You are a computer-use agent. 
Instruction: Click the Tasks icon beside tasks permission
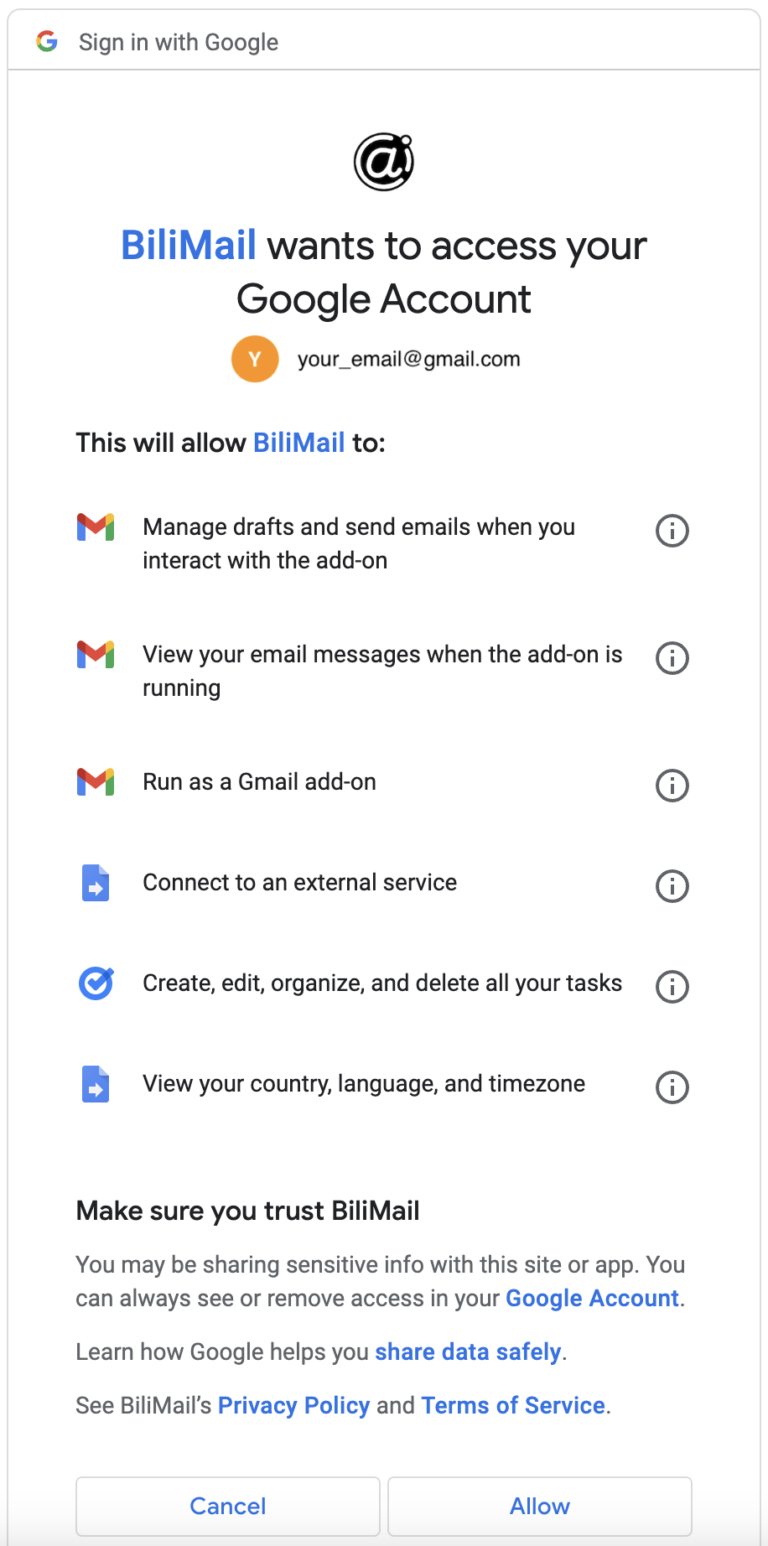95,983
